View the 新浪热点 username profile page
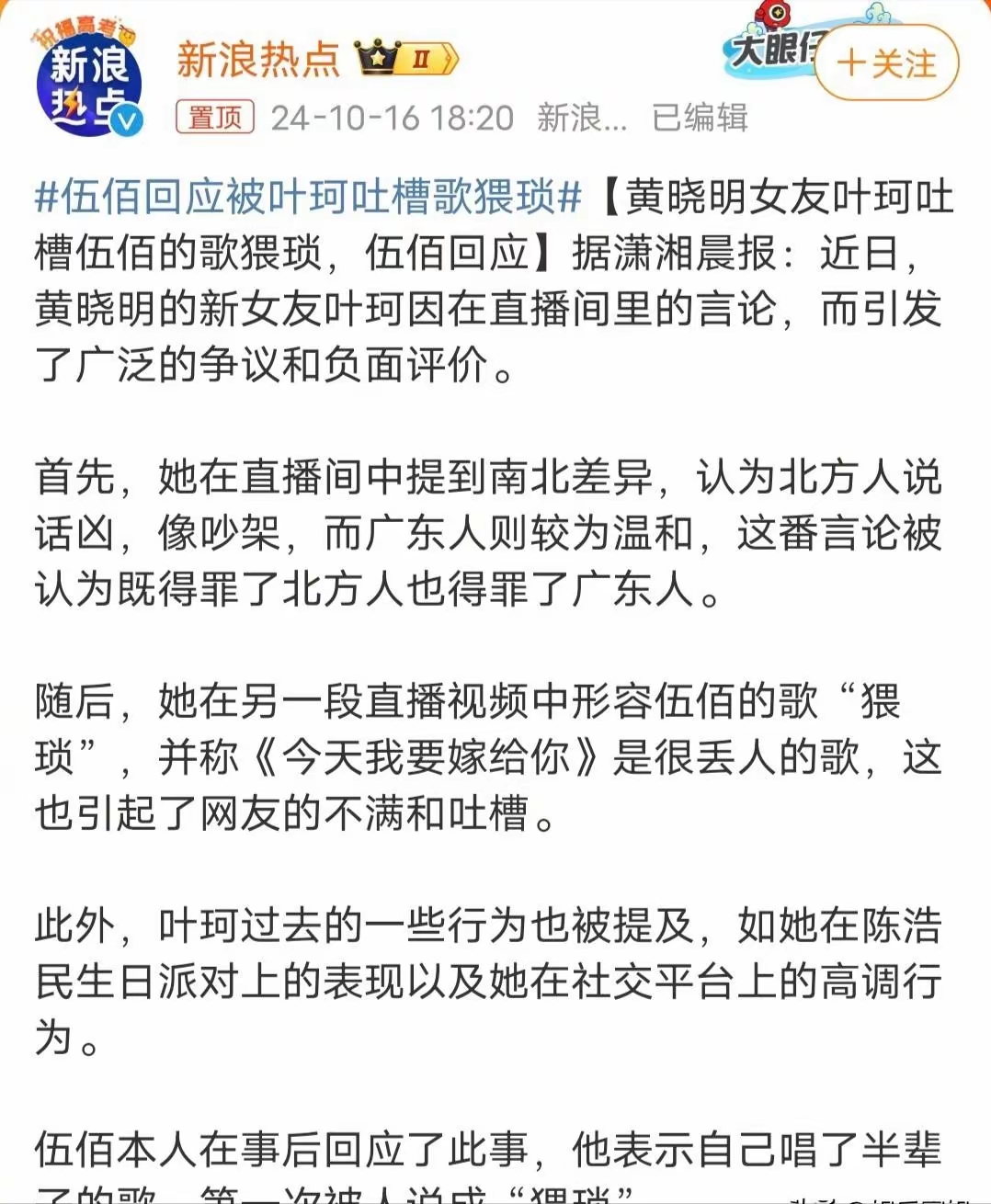The width and height of the screenshot is (991, 1204). click(258, 60)
